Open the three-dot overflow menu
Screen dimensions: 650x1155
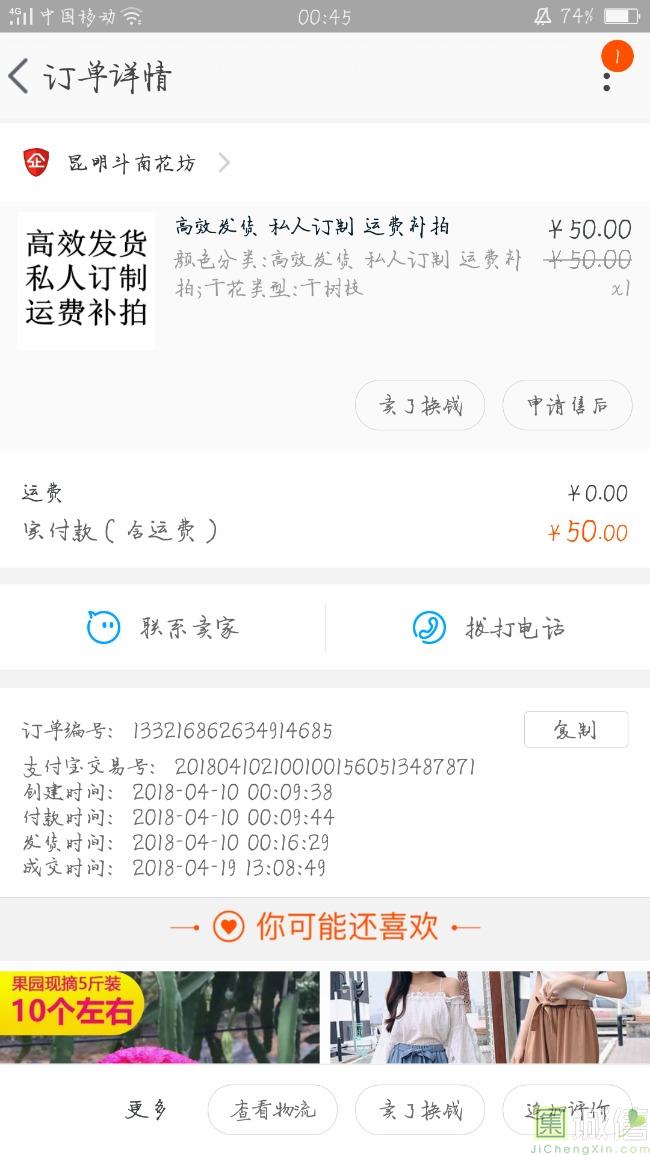(607, 77)
